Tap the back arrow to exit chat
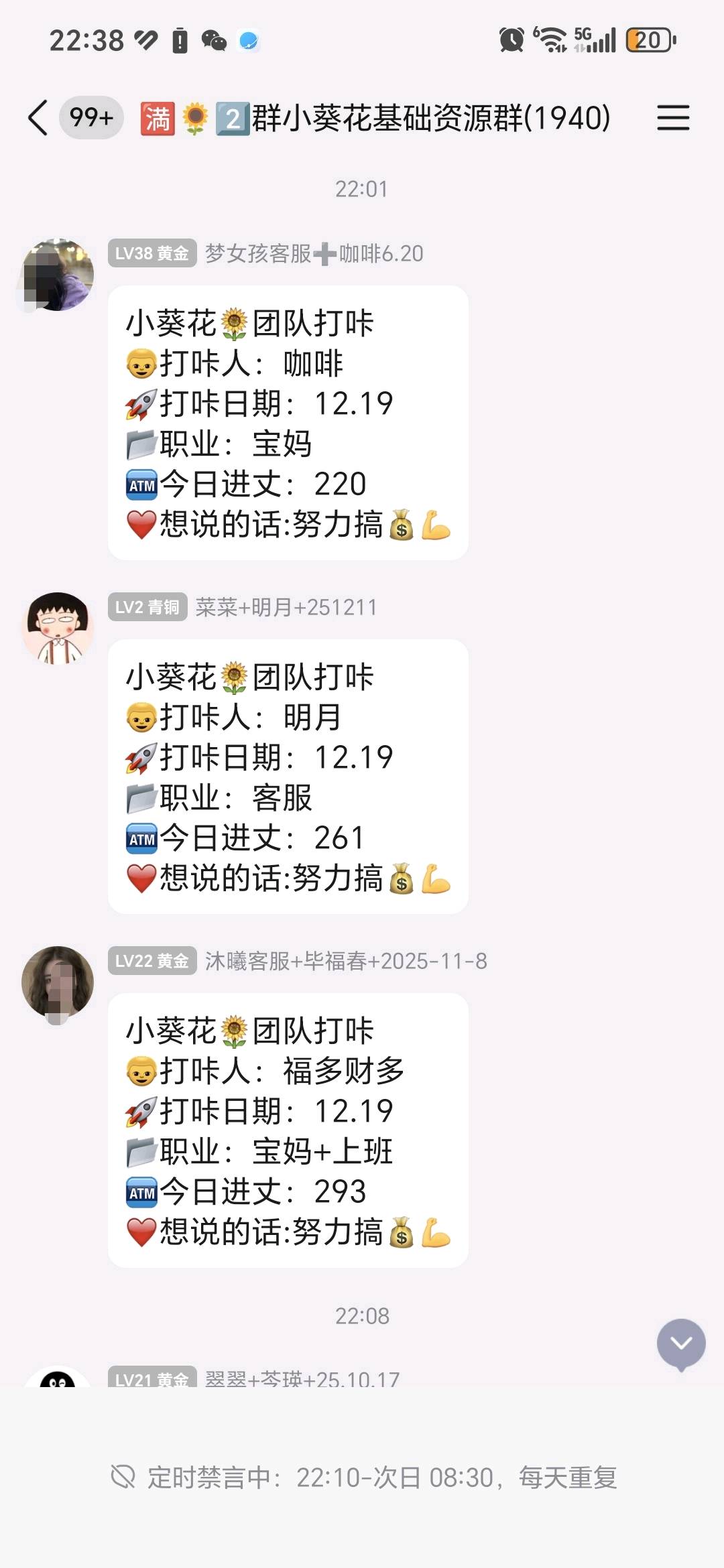Screen dimensions: 724x1568 pyautogui.click(x=37, y=116)
